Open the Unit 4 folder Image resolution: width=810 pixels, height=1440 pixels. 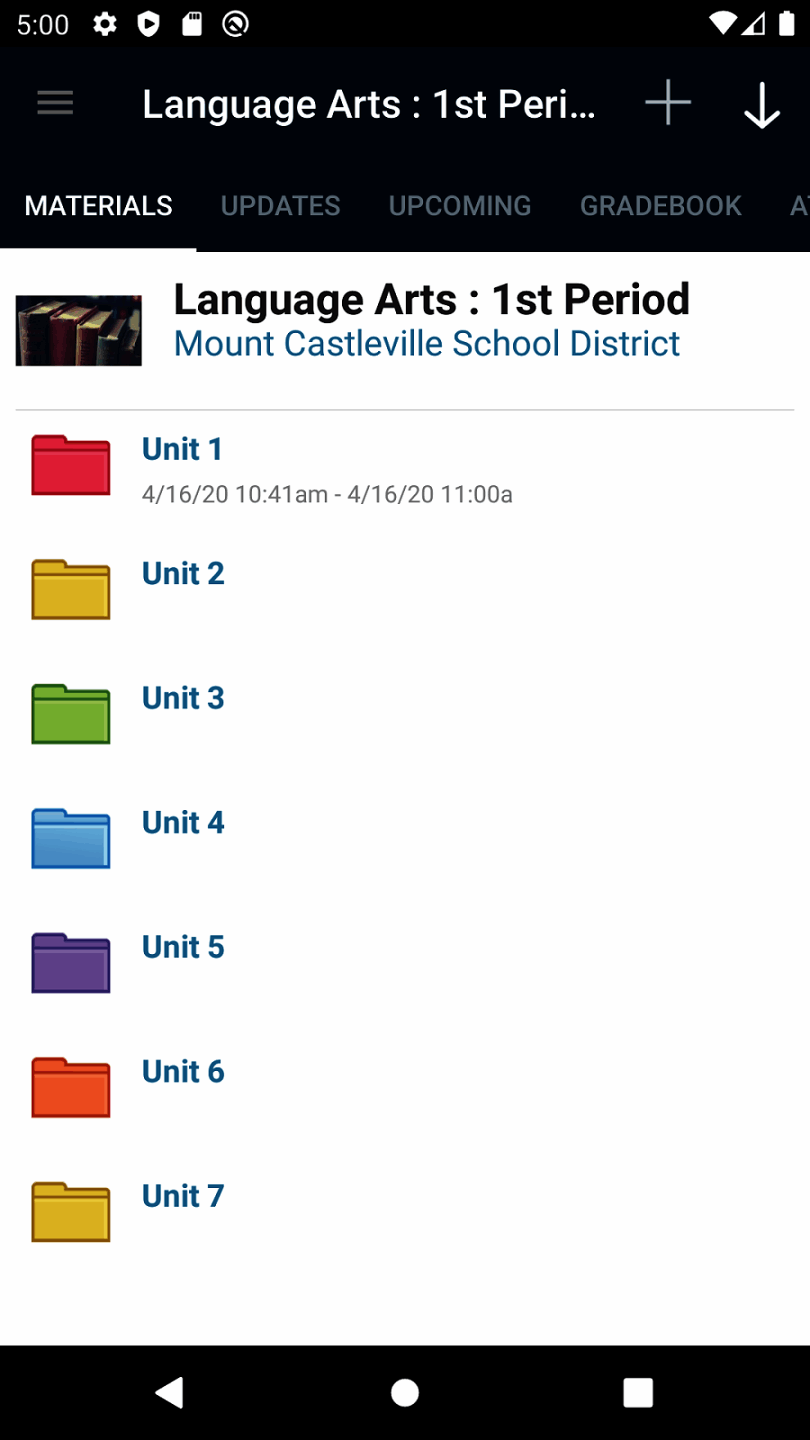(183, 822)
